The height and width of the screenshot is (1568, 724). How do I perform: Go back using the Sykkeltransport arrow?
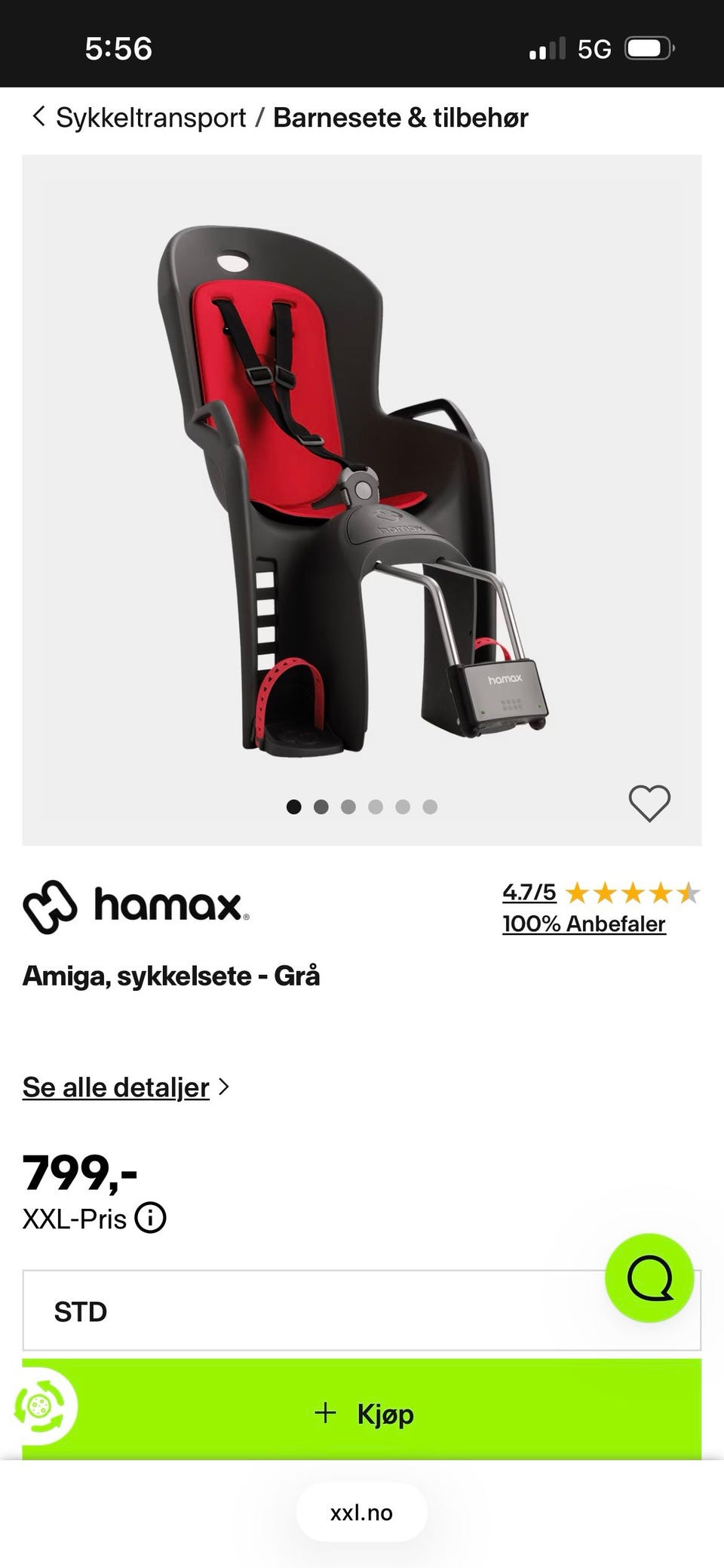tap(38, 117)
